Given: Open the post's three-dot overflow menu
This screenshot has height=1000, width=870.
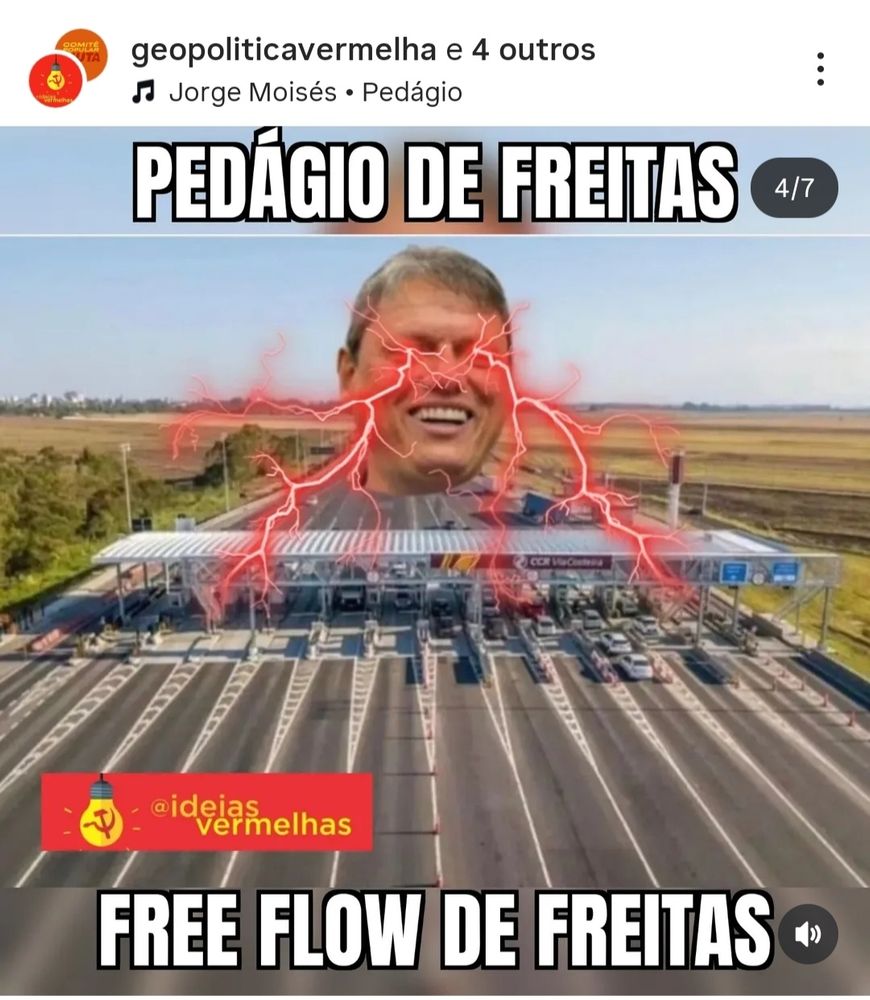Looking at the screenshot, I should 820,69.
